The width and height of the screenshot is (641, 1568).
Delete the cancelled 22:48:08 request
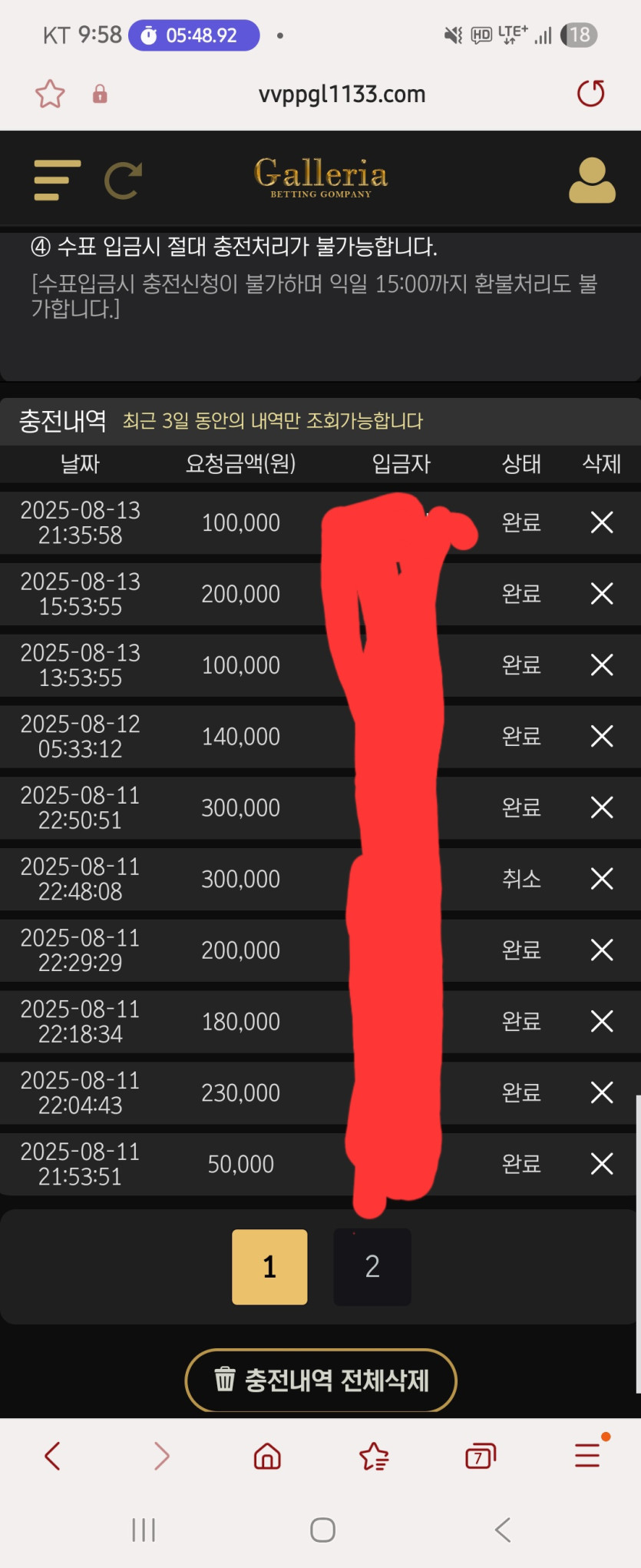click(602, 878)
